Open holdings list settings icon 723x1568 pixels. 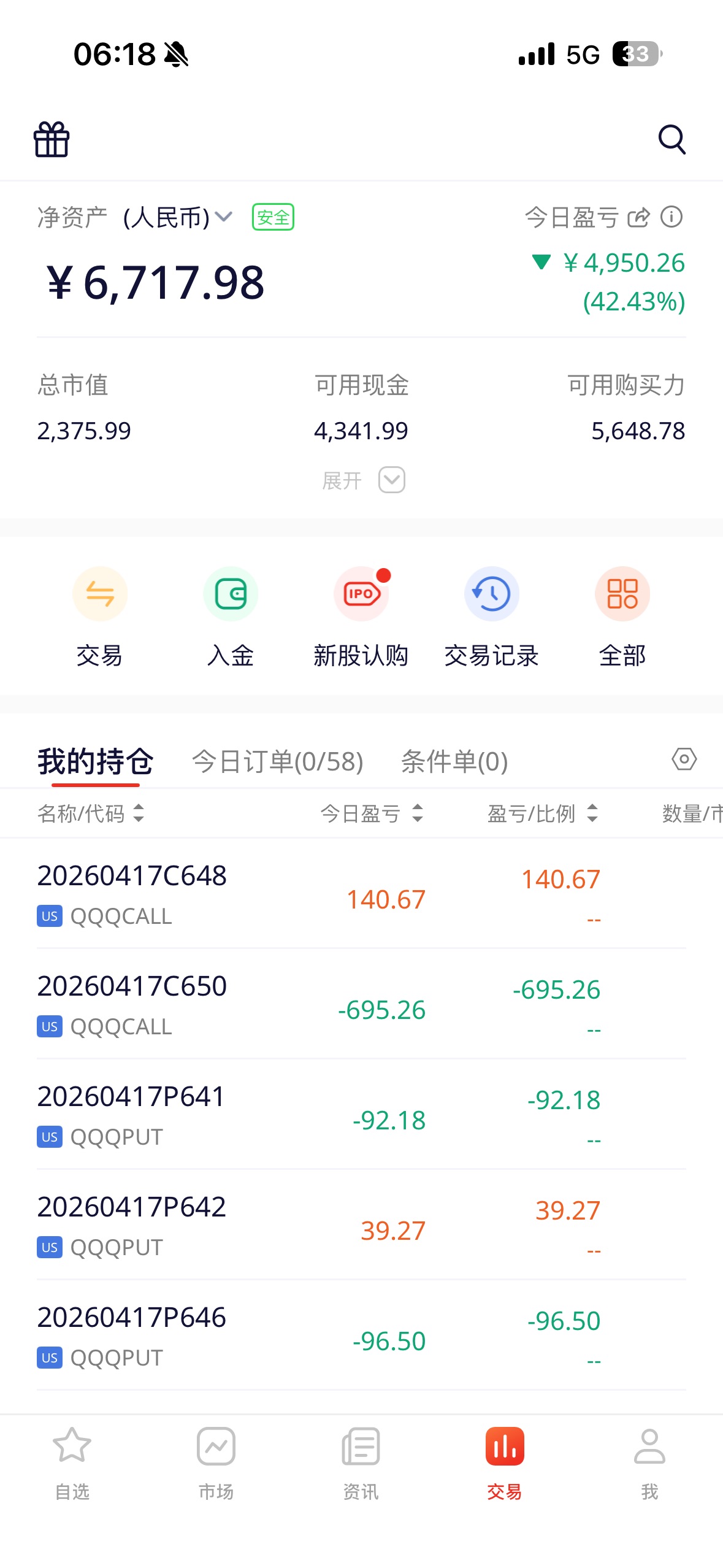pos(684,759)
